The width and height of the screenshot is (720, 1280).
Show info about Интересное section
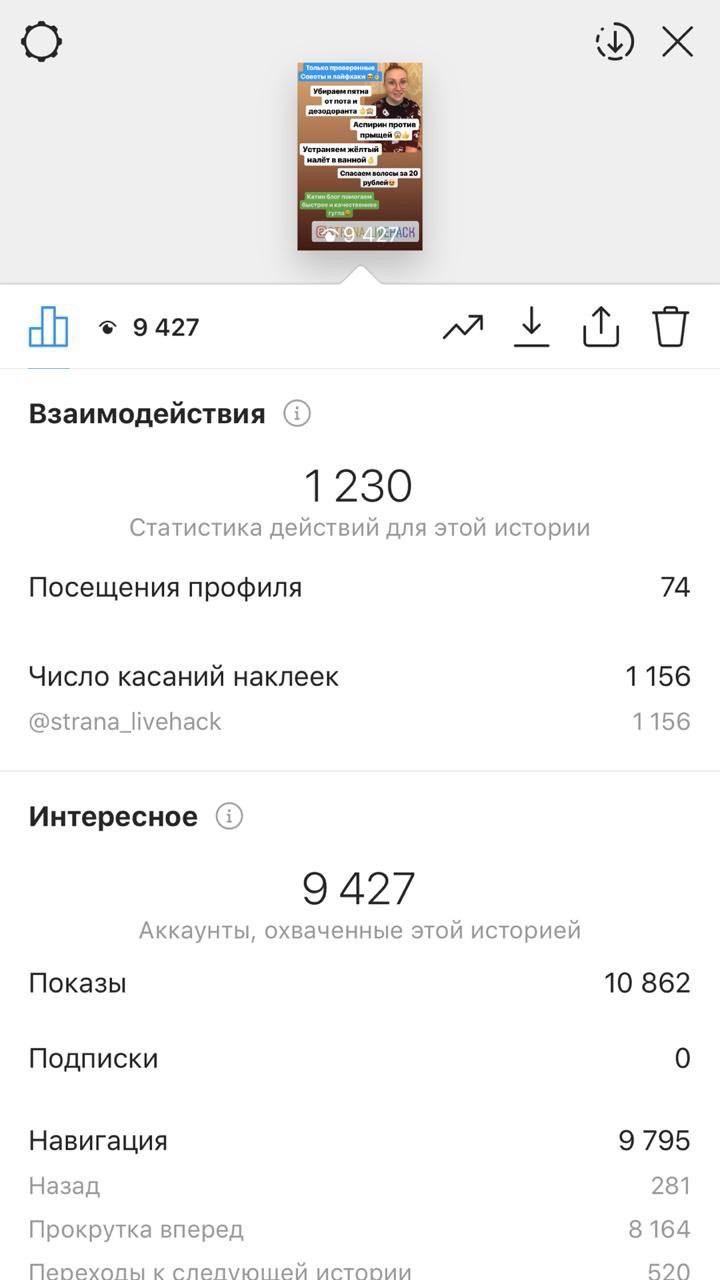pyautogui.click(x=229, y=817)
